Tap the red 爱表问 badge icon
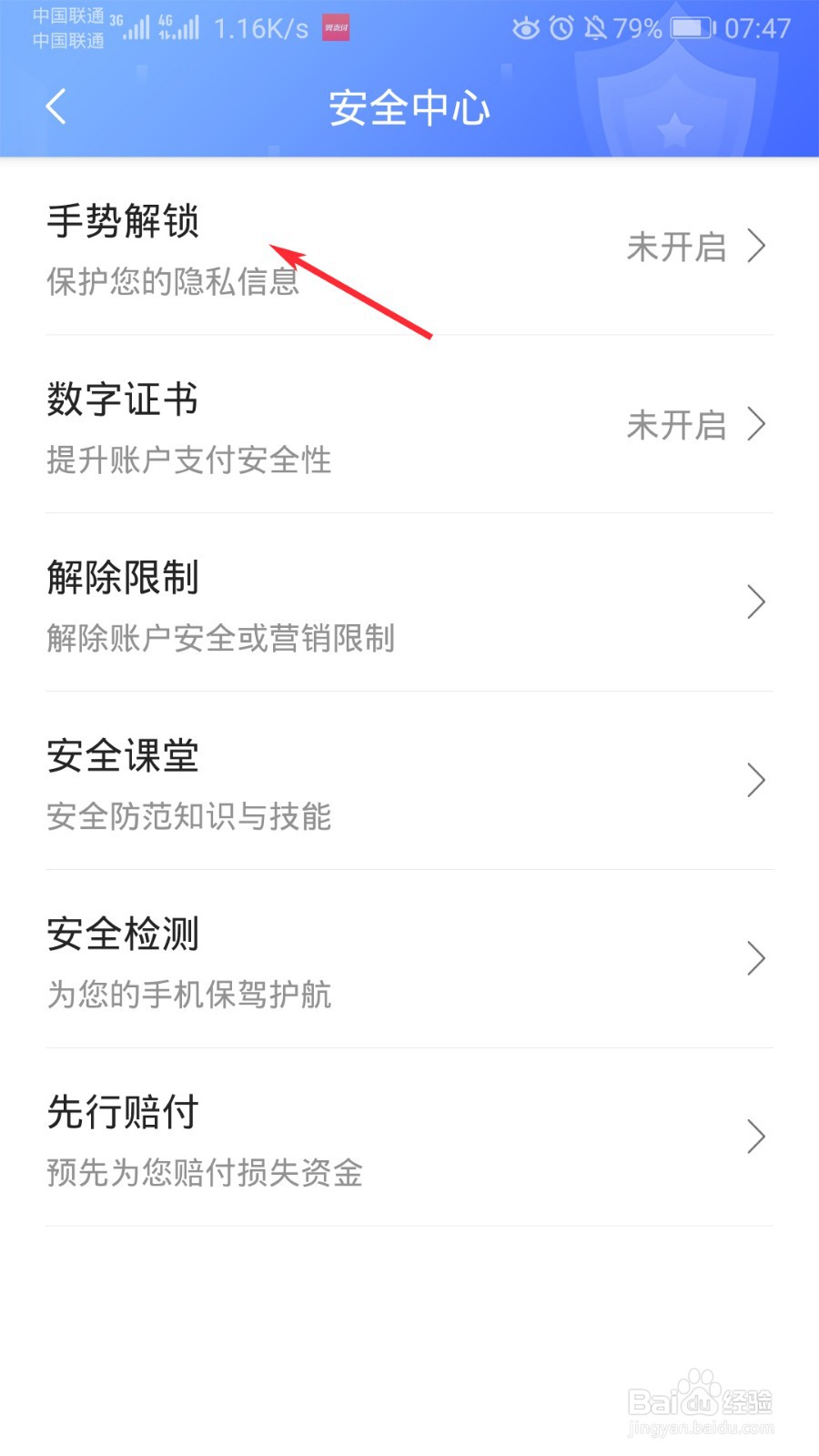The width and height of the screenshot is (819, 1456). click(x=336, y=28)
